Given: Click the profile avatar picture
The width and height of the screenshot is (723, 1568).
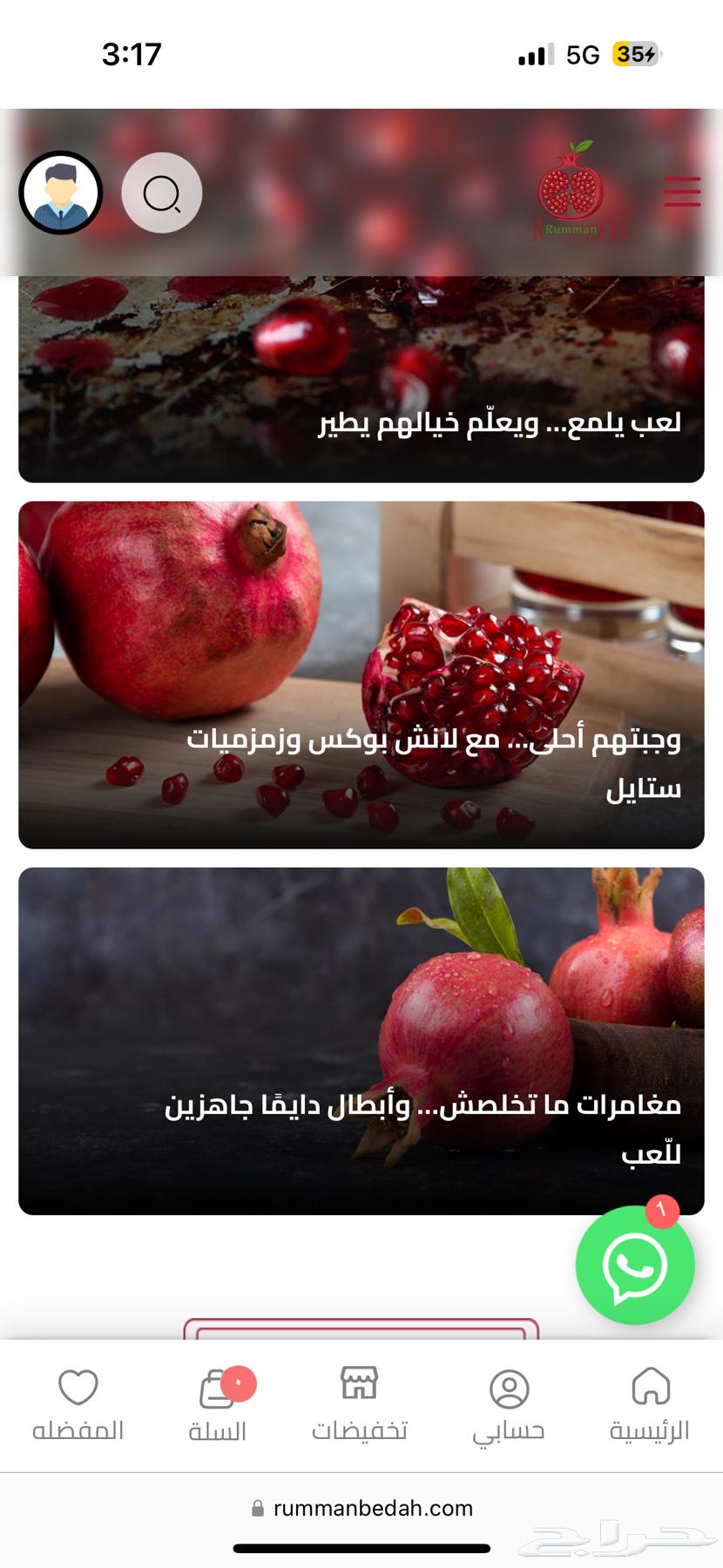Looking at the screenshot, I should [x=58, y=193].
